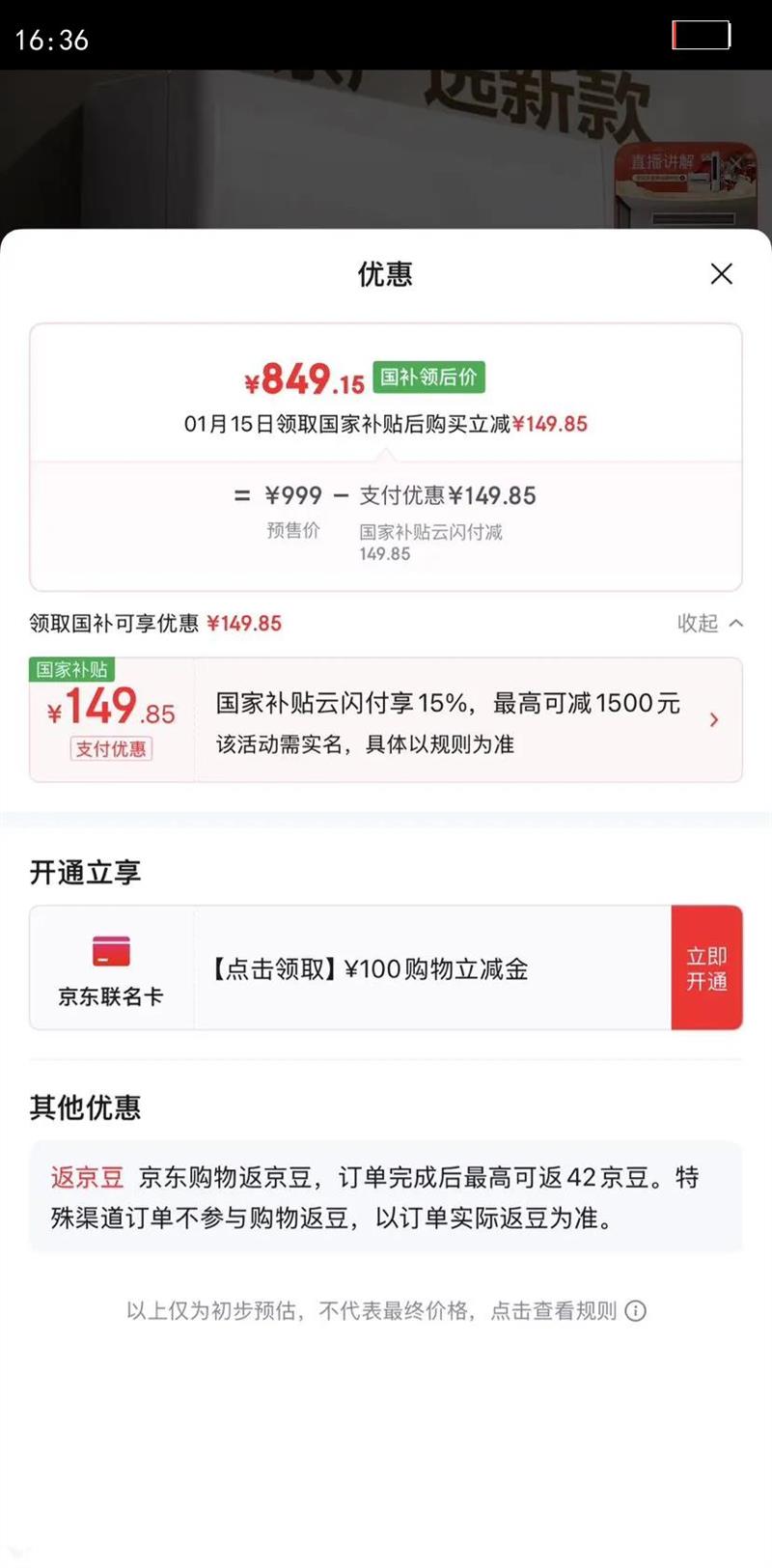Tap the 16:36 clock in the status bar

coord(50,42)
